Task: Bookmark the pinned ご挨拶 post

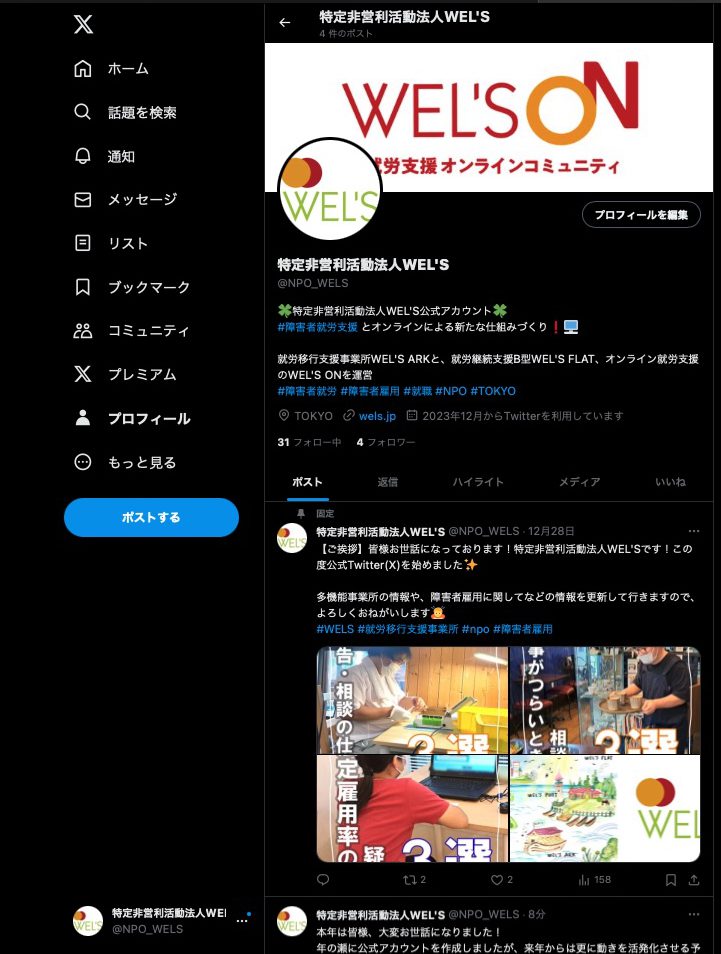Action: click(671, 880)
